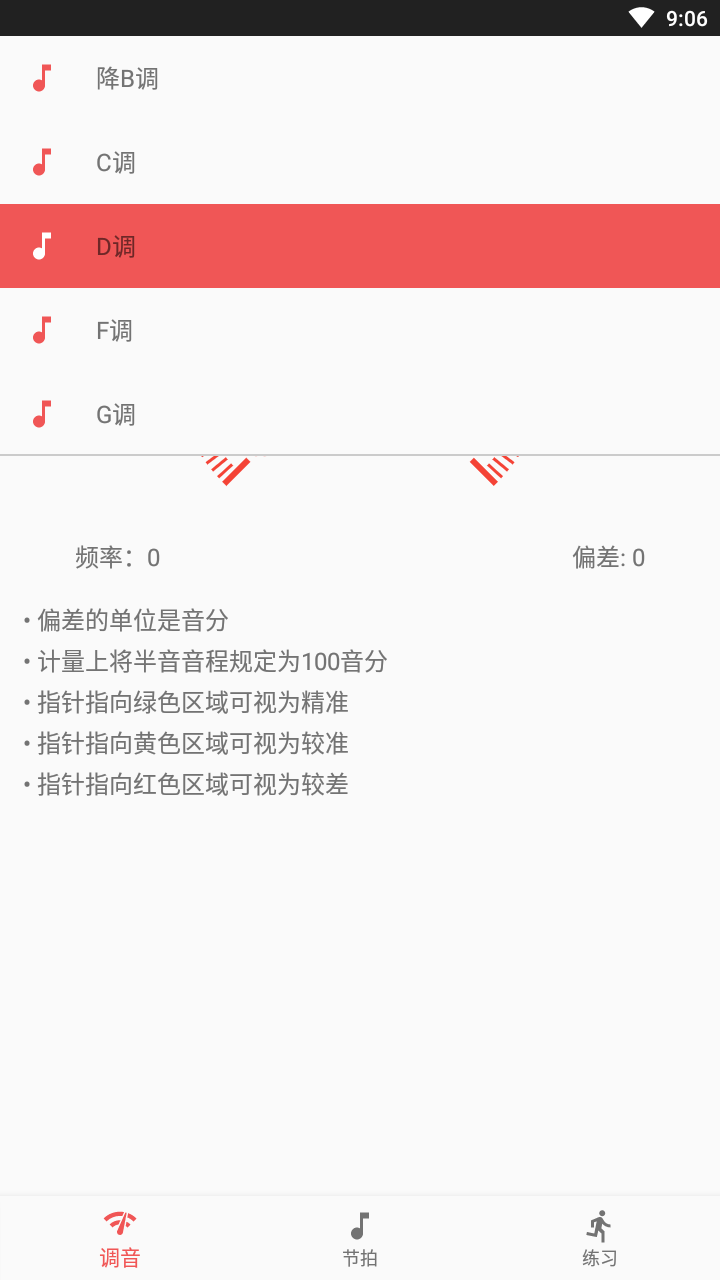Go to the 调音 tuner tab

coord(120,1238)
